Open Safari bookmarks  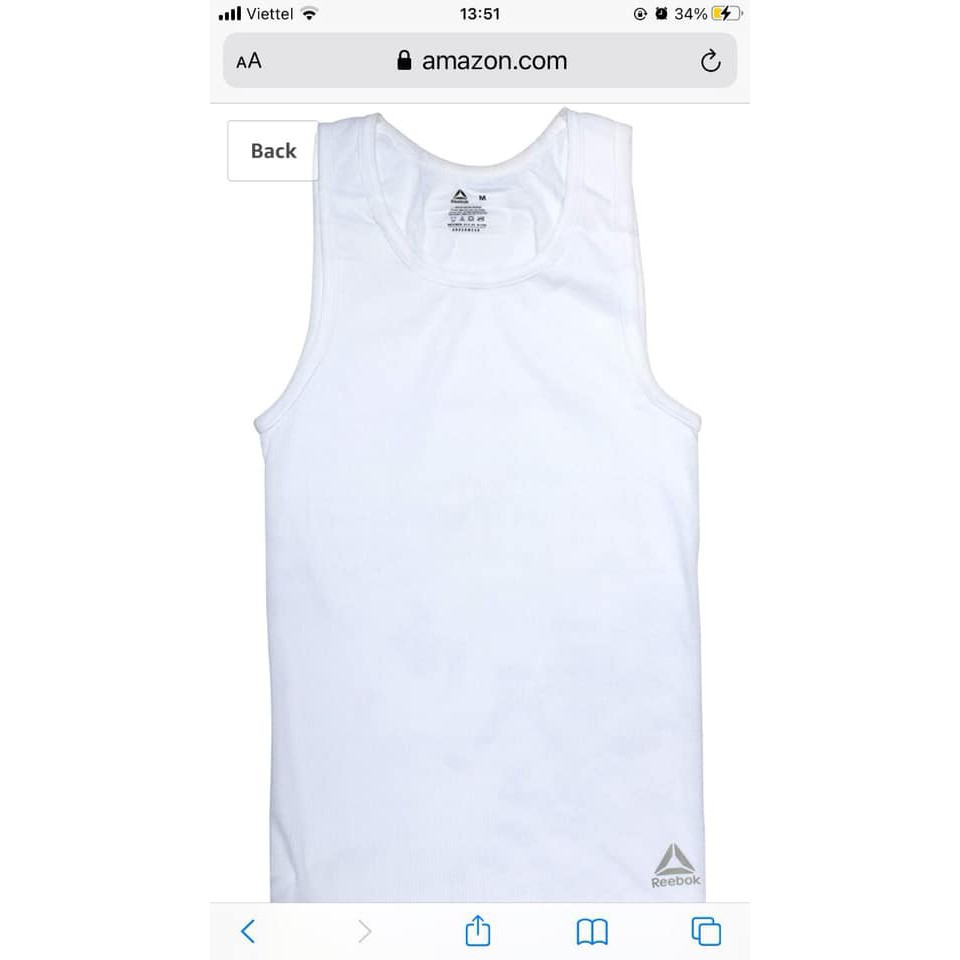coord(592,932)
